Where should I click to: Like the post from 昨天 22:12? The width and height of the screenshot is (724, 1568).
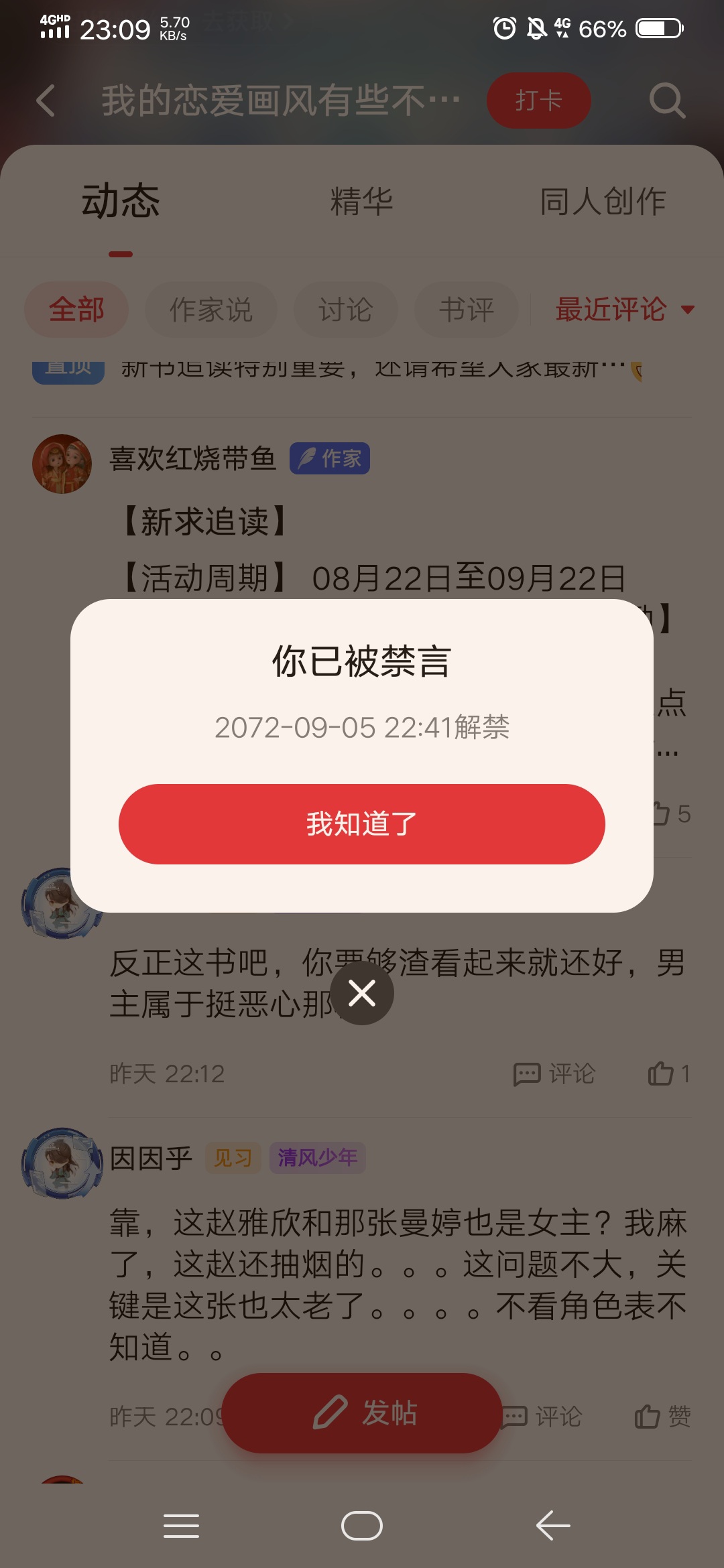(x=667, y=1073)
